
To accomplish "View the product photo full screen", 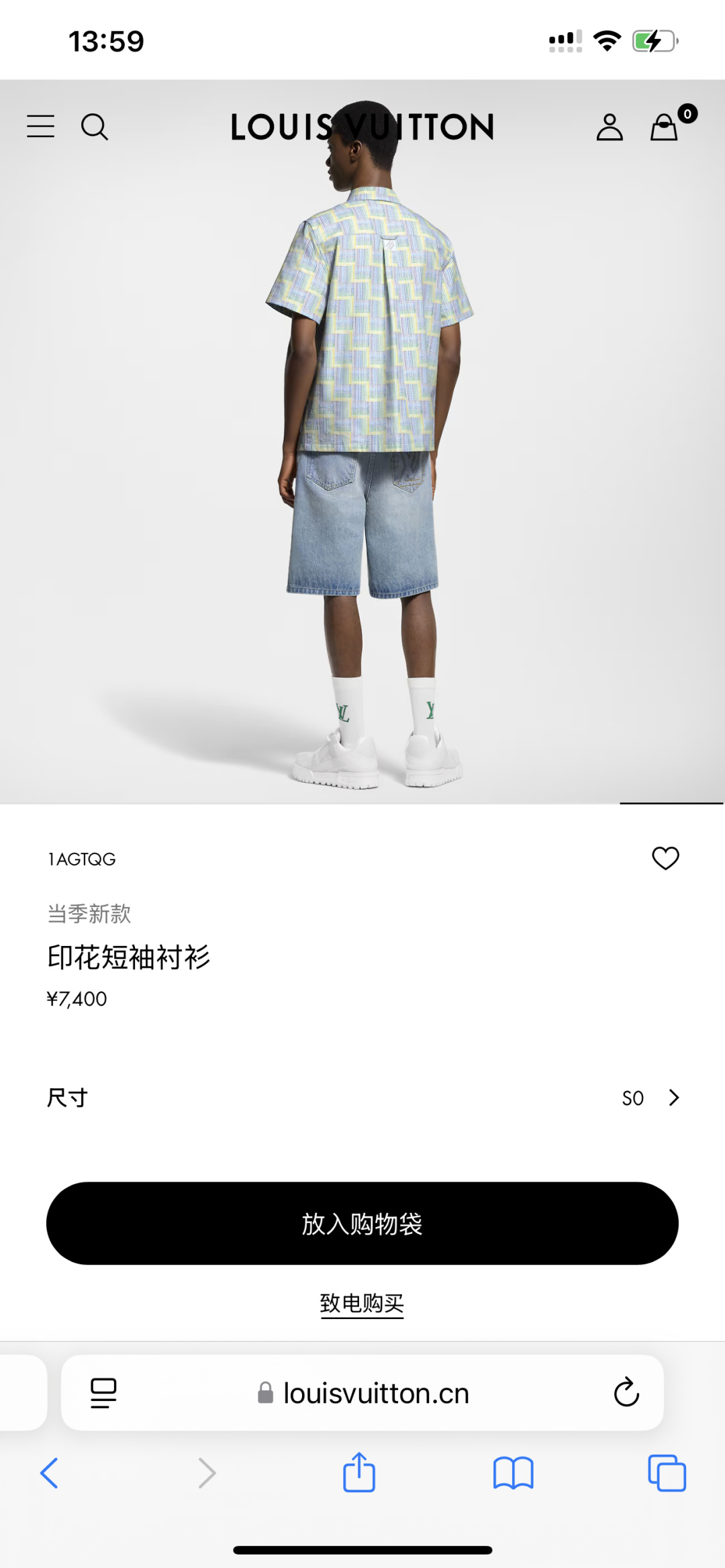I will coord(362,443).
